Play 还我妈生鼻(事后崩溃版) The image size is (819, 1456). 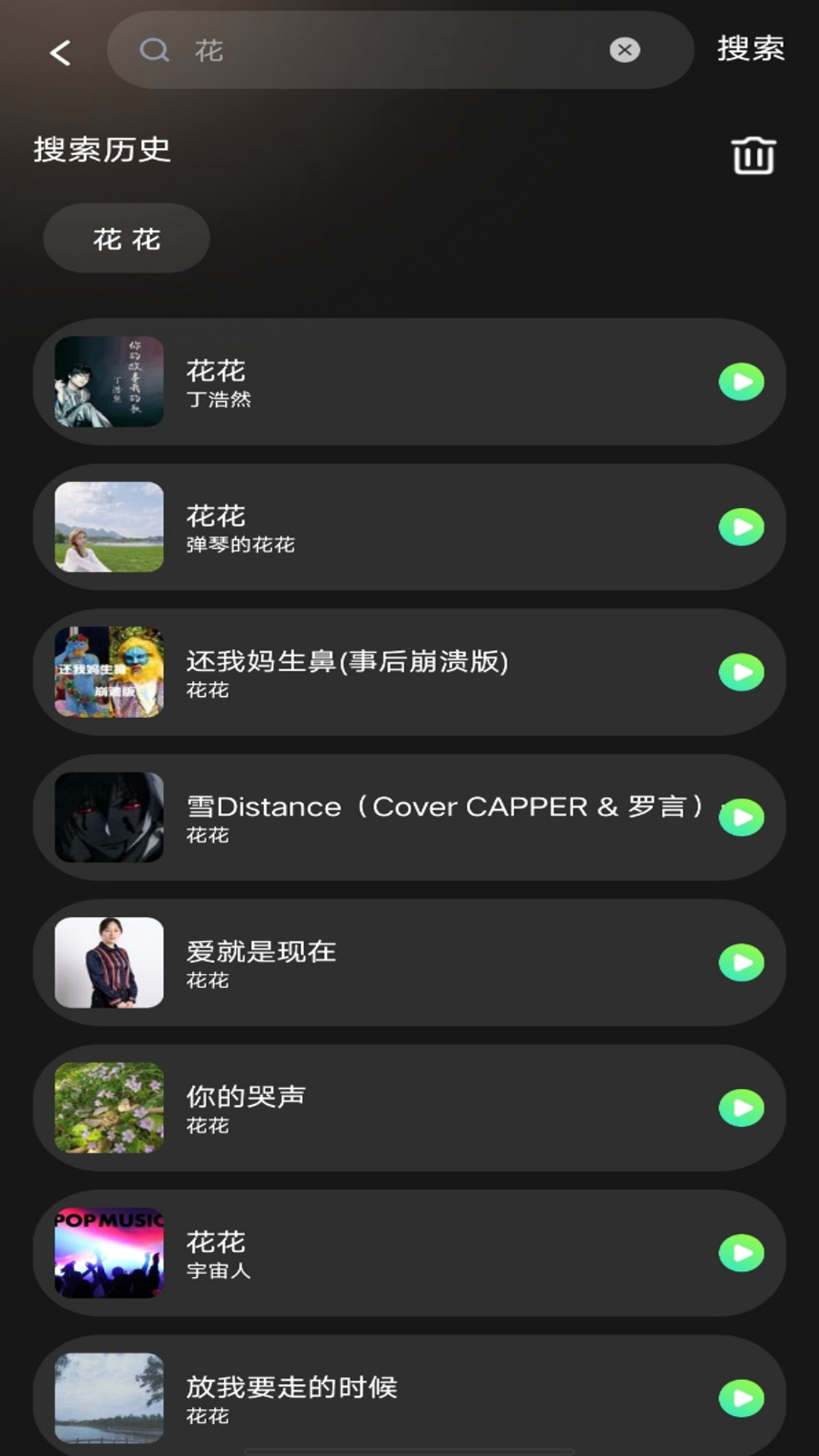pyautogui.click(x=739, y=673)
